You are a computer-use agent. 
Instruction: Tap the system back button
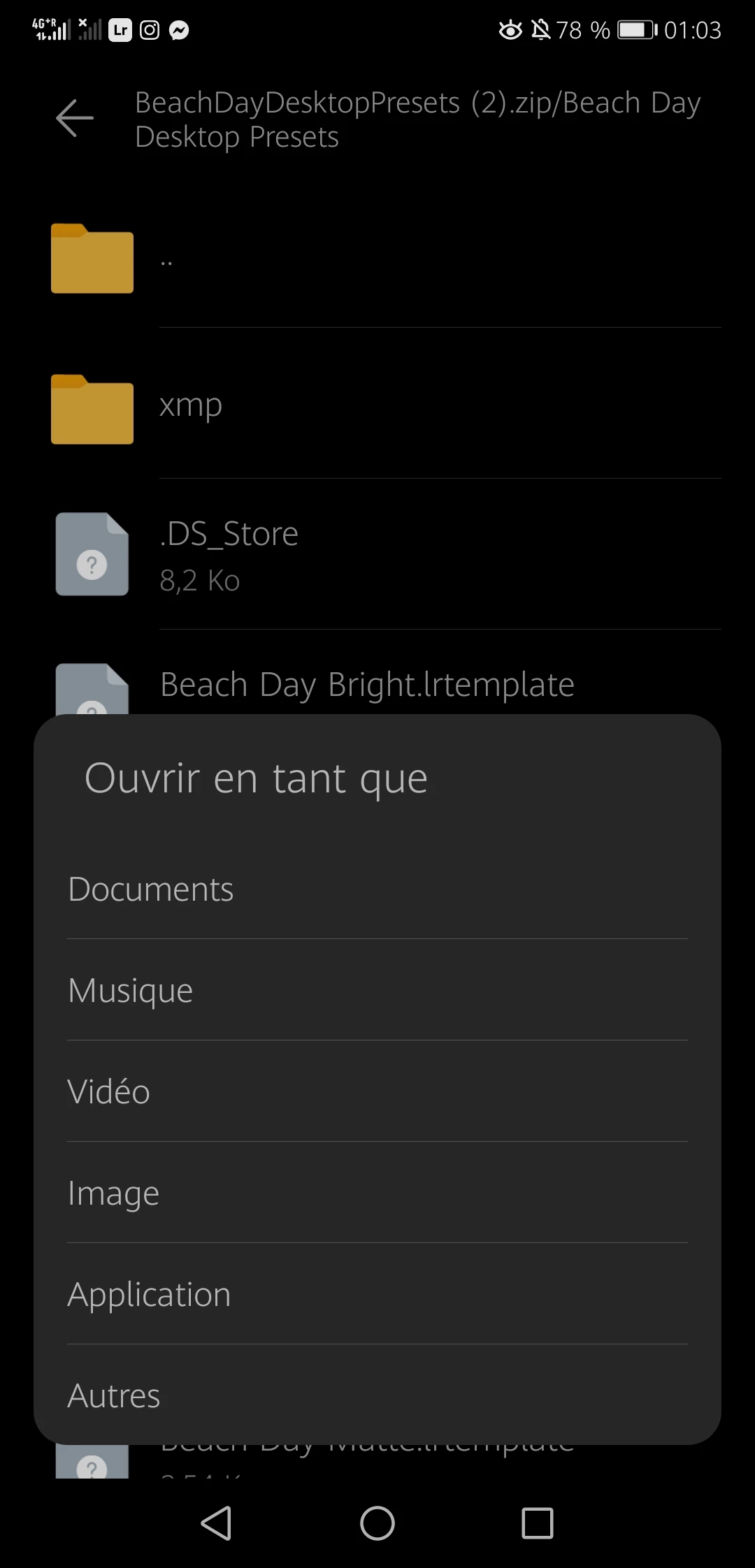coord(217,1523)
